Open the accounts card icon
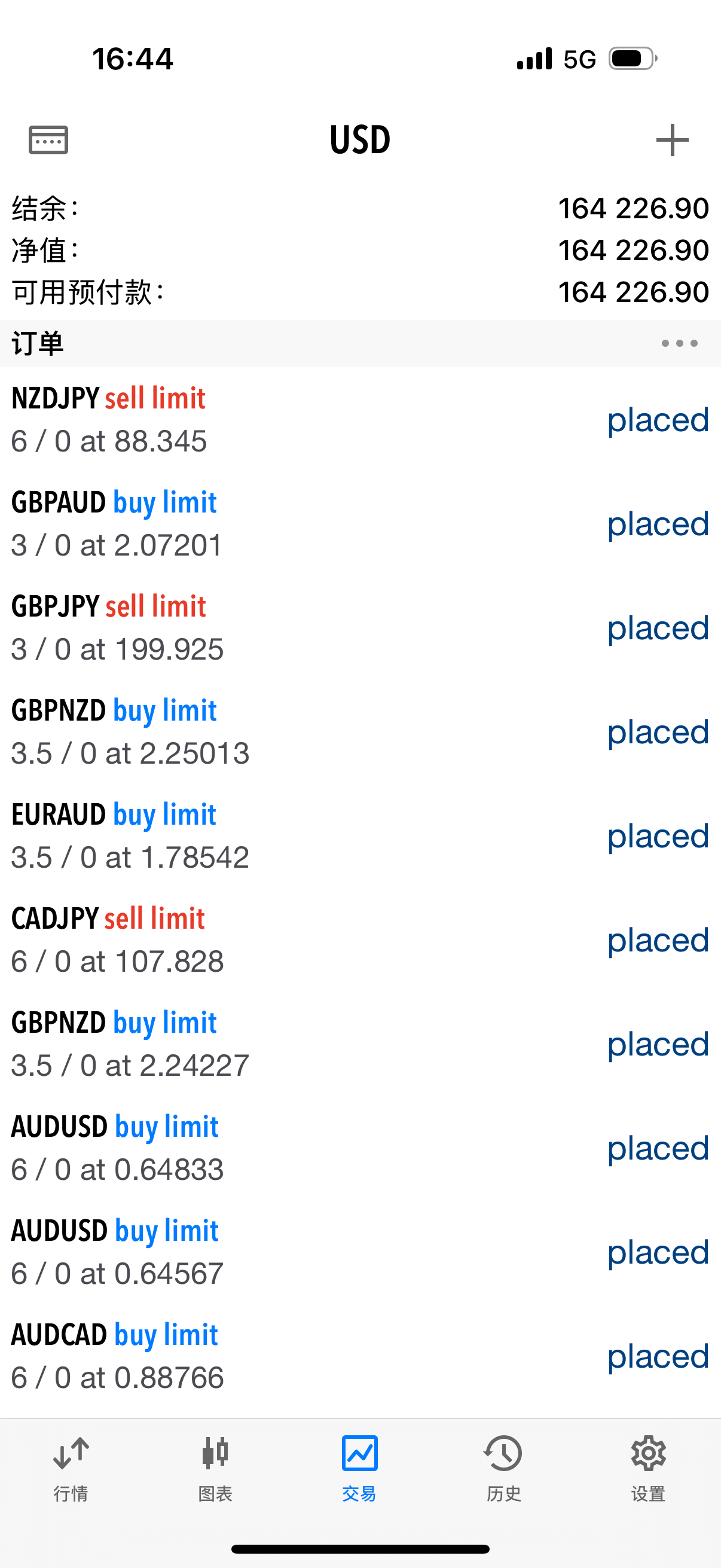 48,140
